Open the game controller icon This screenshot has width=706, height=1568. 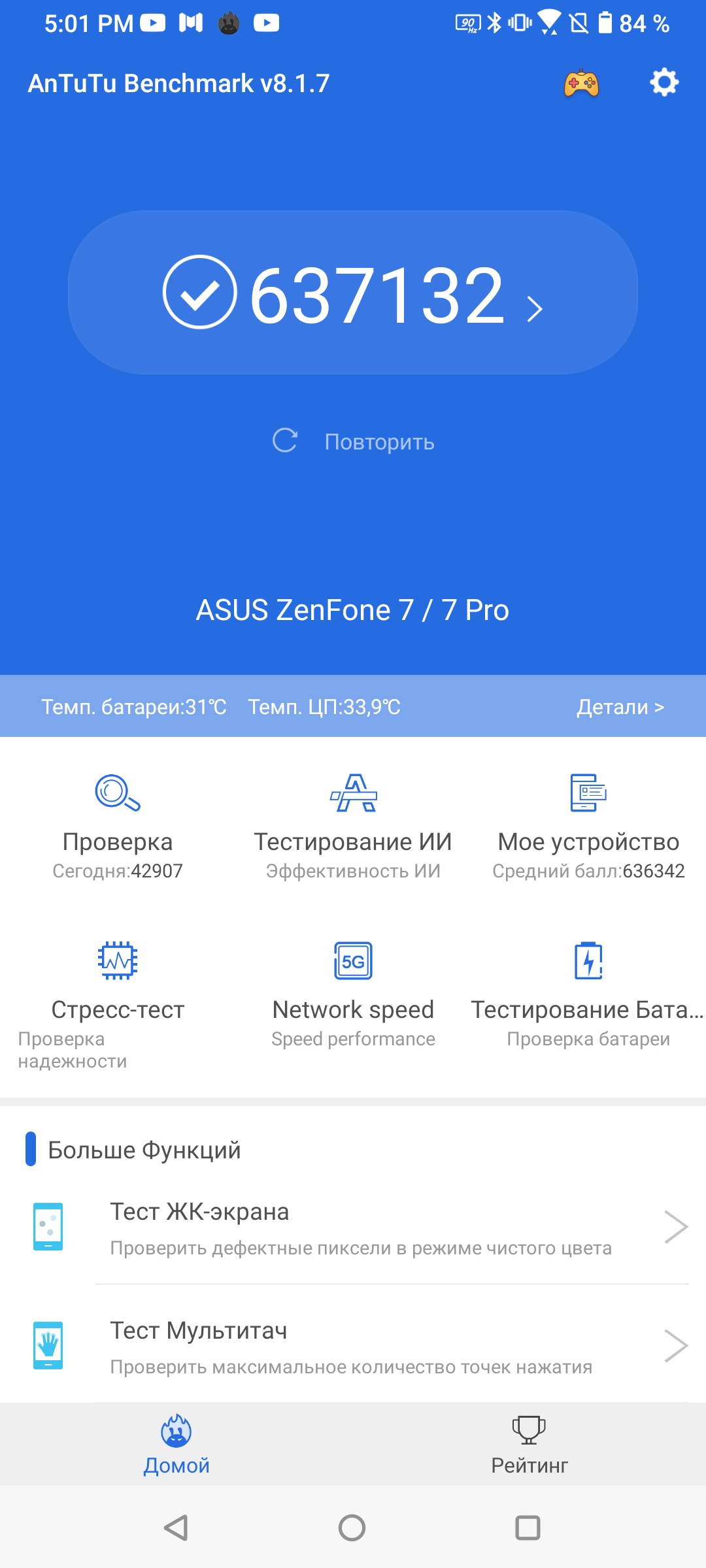581,84
